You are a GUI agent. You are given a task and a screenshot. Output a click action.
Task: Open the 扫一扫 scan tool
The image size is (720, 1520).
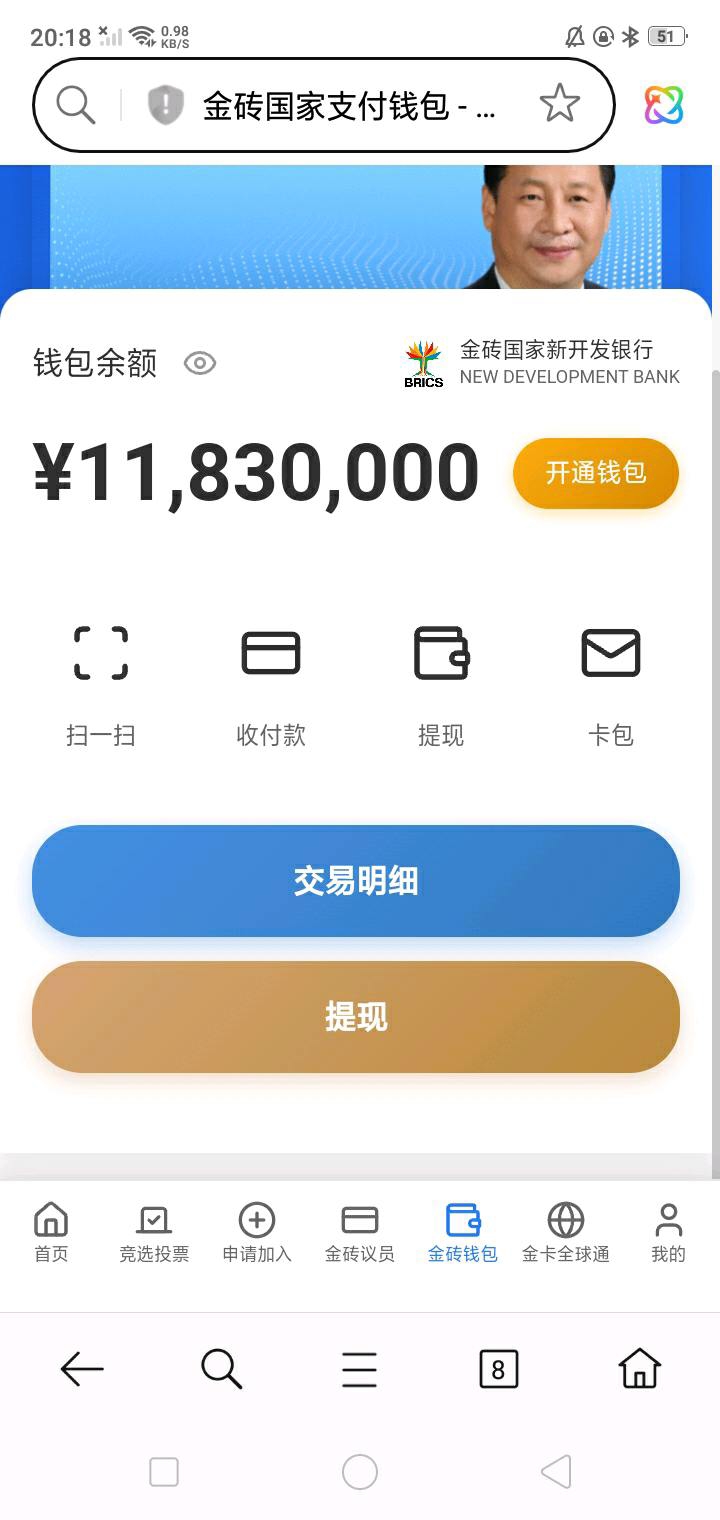(x=100, y=680)
